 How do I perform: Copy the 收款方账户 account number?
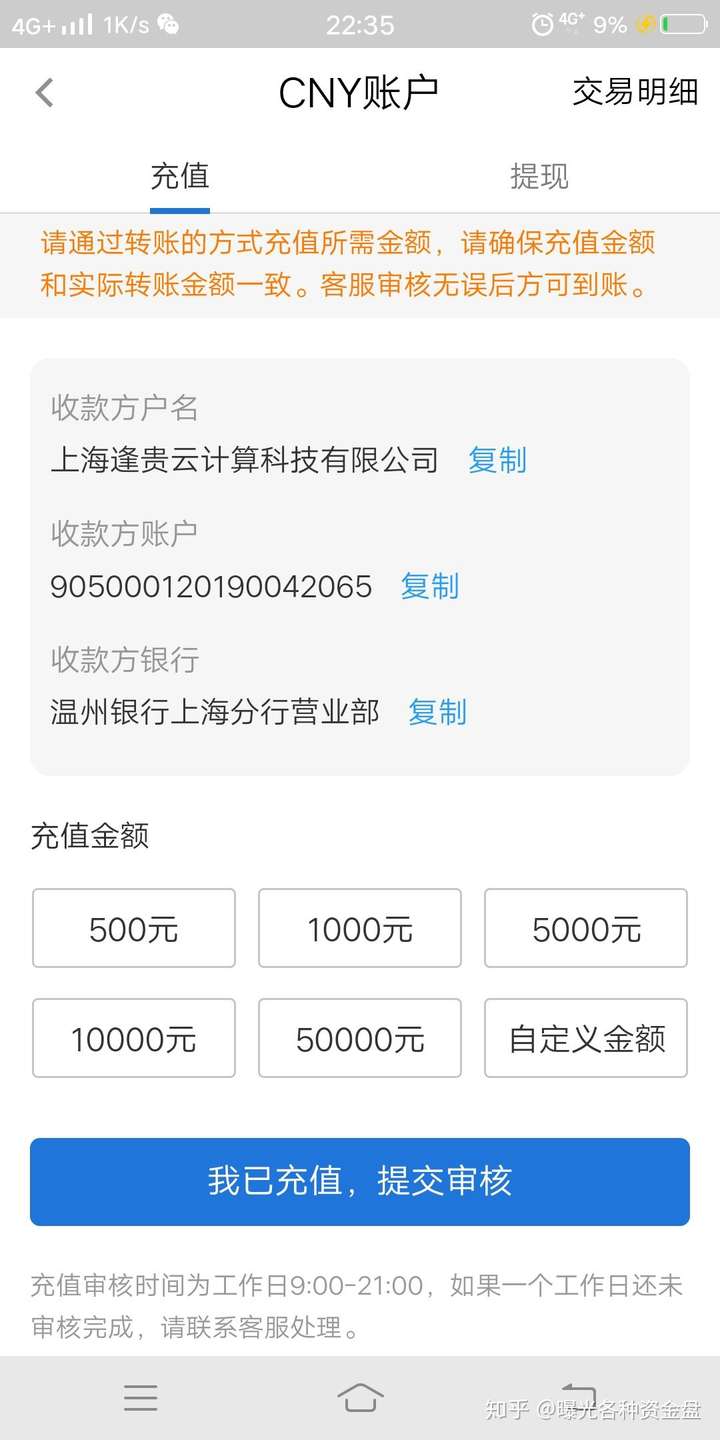click(x=430, y=586)
